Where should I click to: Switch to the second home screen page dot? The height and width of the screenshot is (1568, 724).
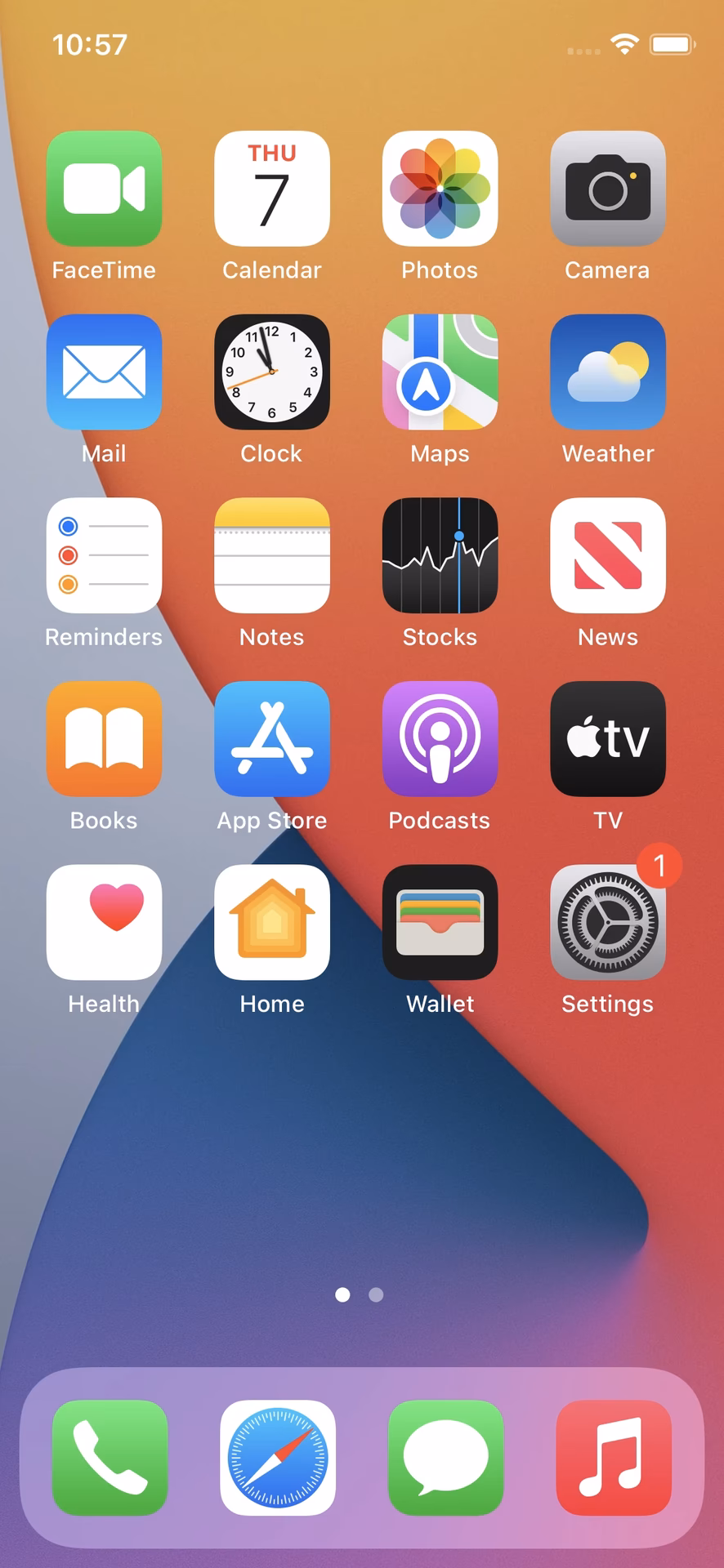coord(376,1294)
